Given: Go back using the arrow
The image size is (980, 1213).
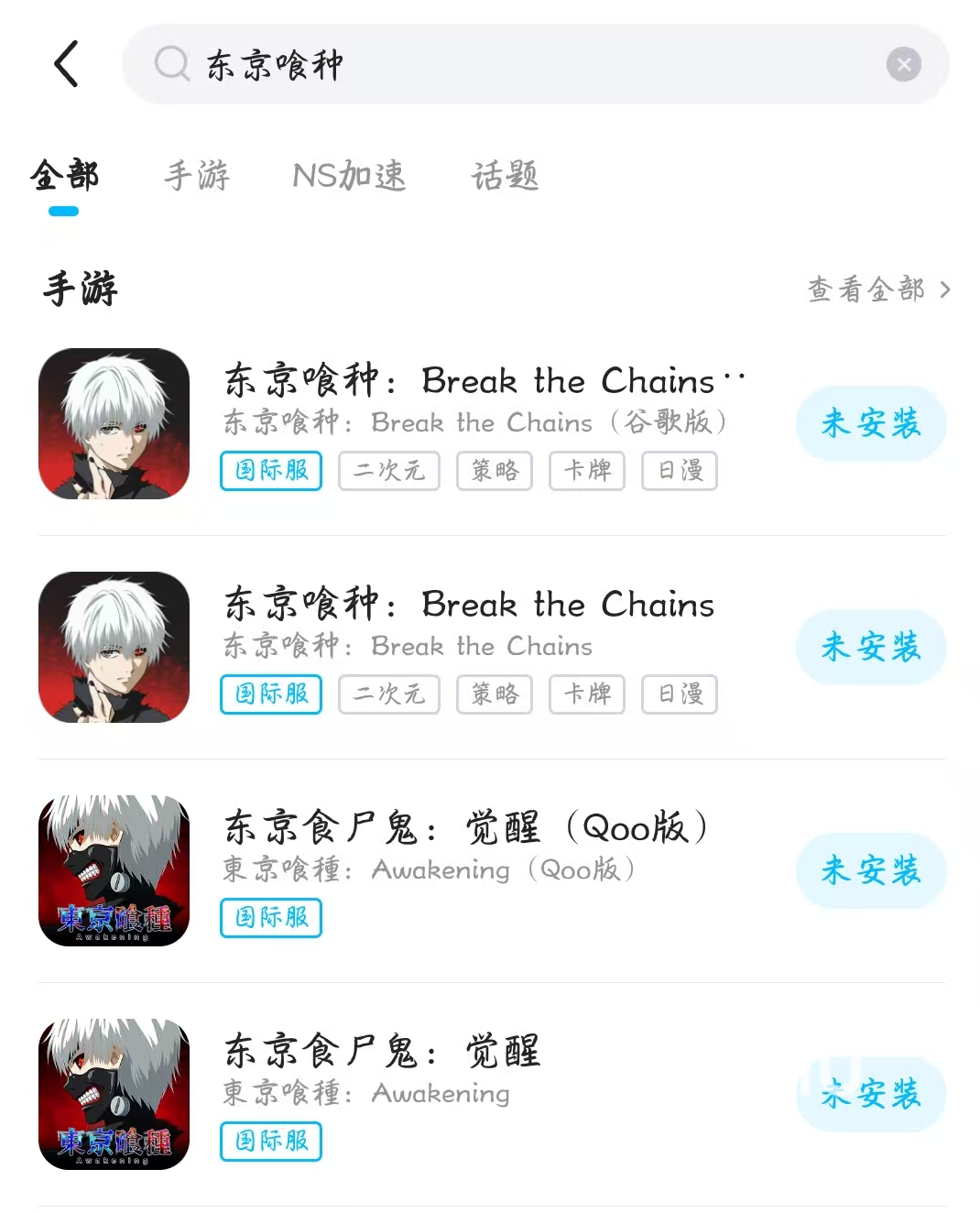Looking at the screenshot, I should pyautogui.click(x=66, y=64).
